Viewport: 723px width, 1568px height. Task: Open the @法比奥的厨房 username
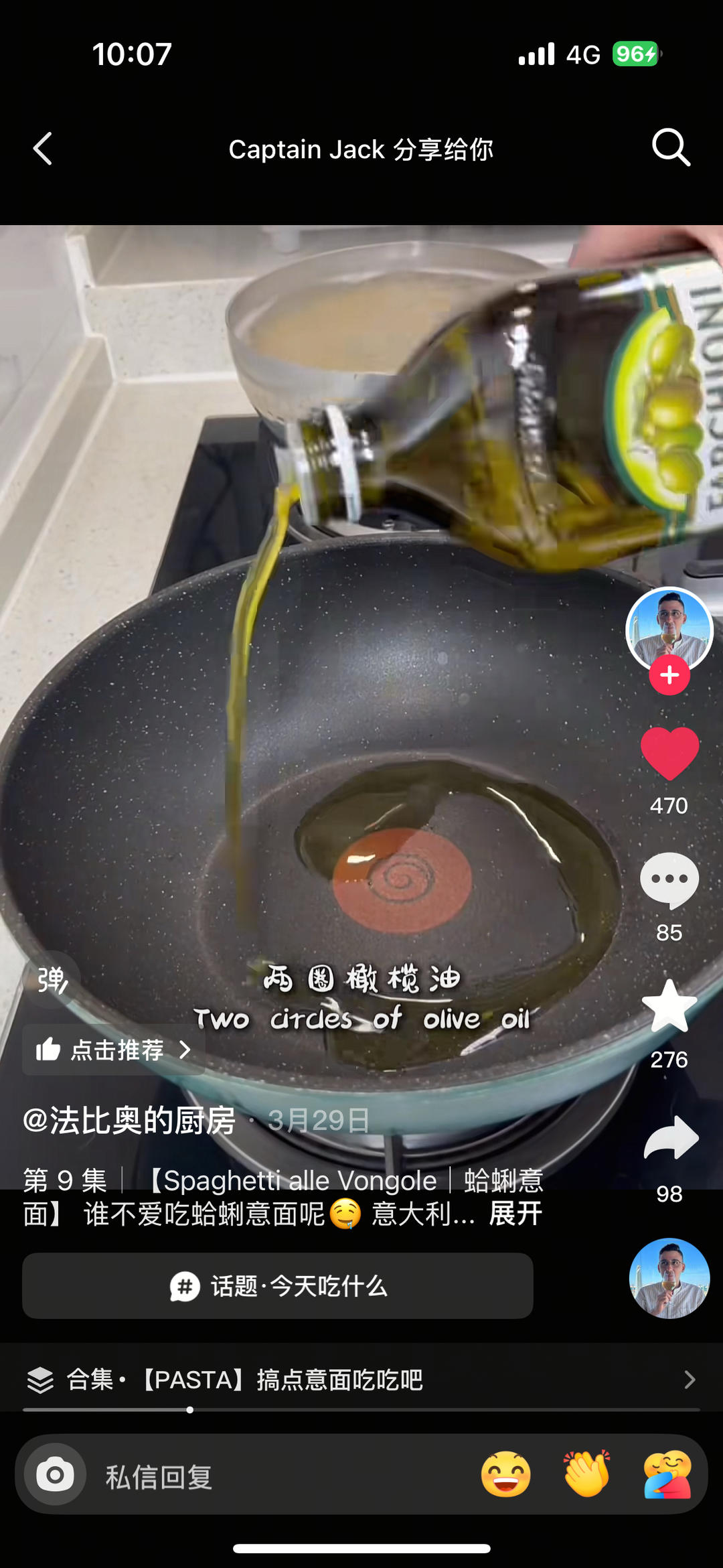click(x=129, y=1120)
